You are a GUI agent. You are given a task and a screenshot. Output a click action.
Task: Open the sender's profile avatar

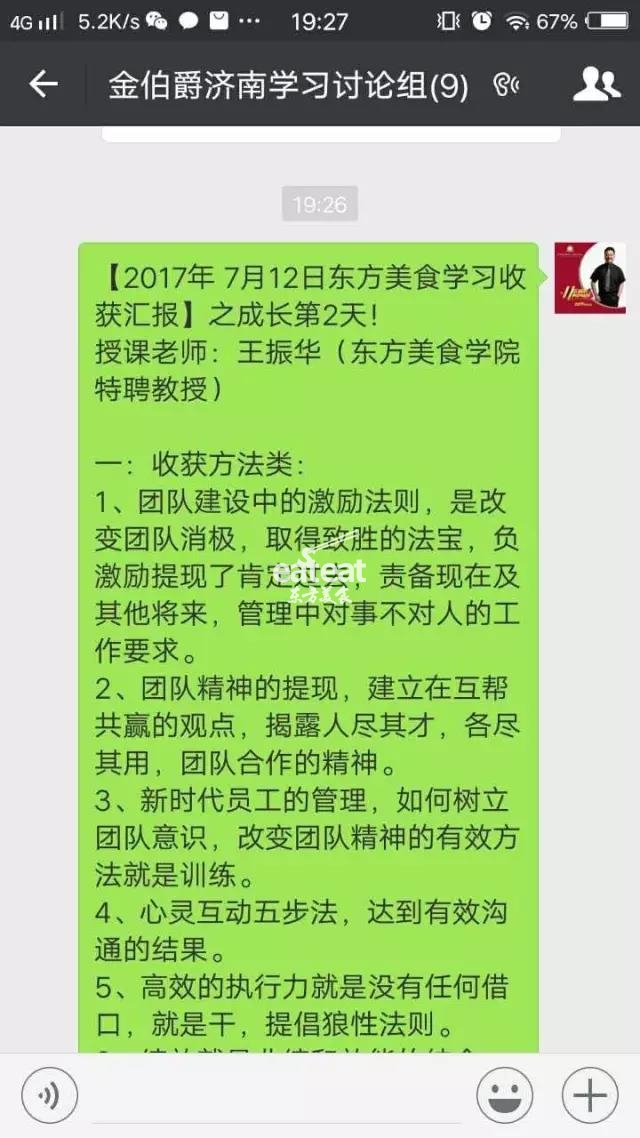coord(590,278)
